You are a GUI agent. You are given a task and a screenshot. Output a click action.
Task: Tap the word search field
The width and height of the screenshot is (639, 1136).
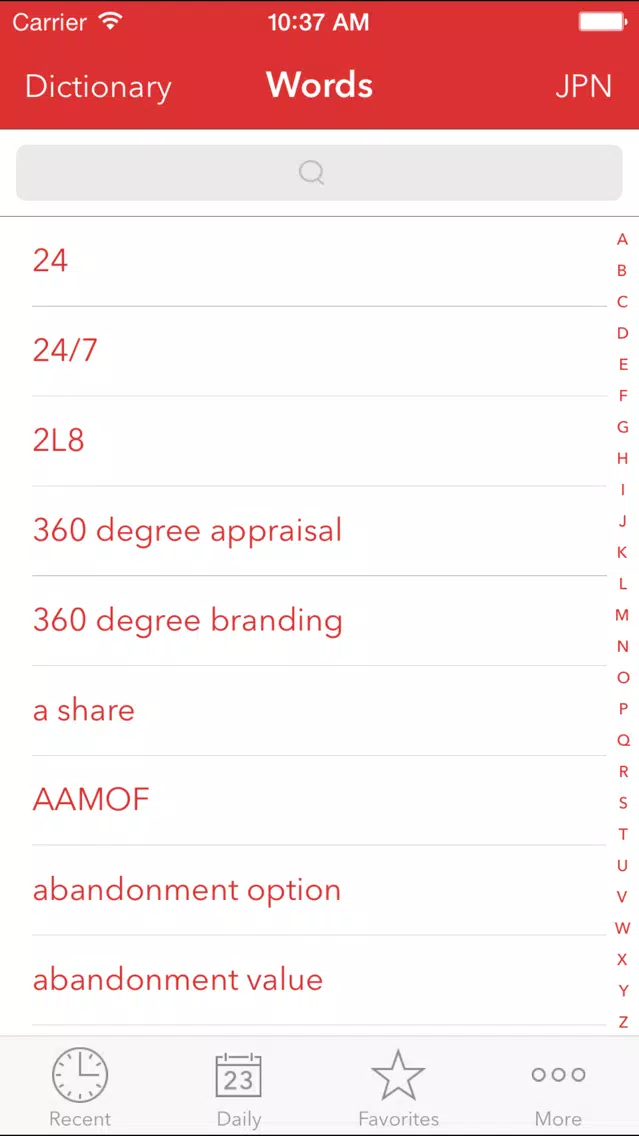[x=319, y=172]
